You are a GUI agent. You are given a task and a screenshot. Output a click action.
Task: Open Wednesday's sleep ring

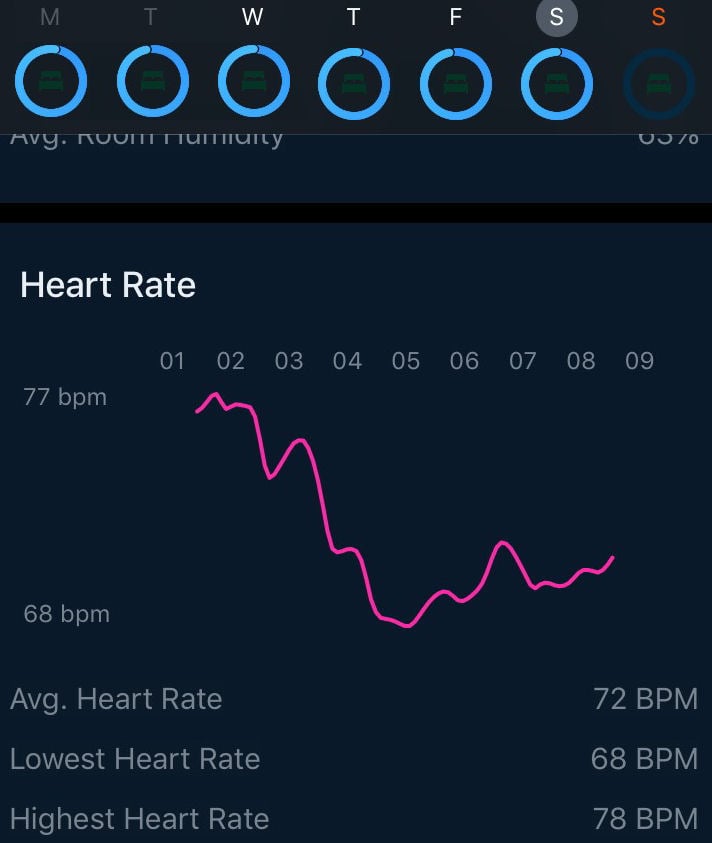click(x=253, y=82)
